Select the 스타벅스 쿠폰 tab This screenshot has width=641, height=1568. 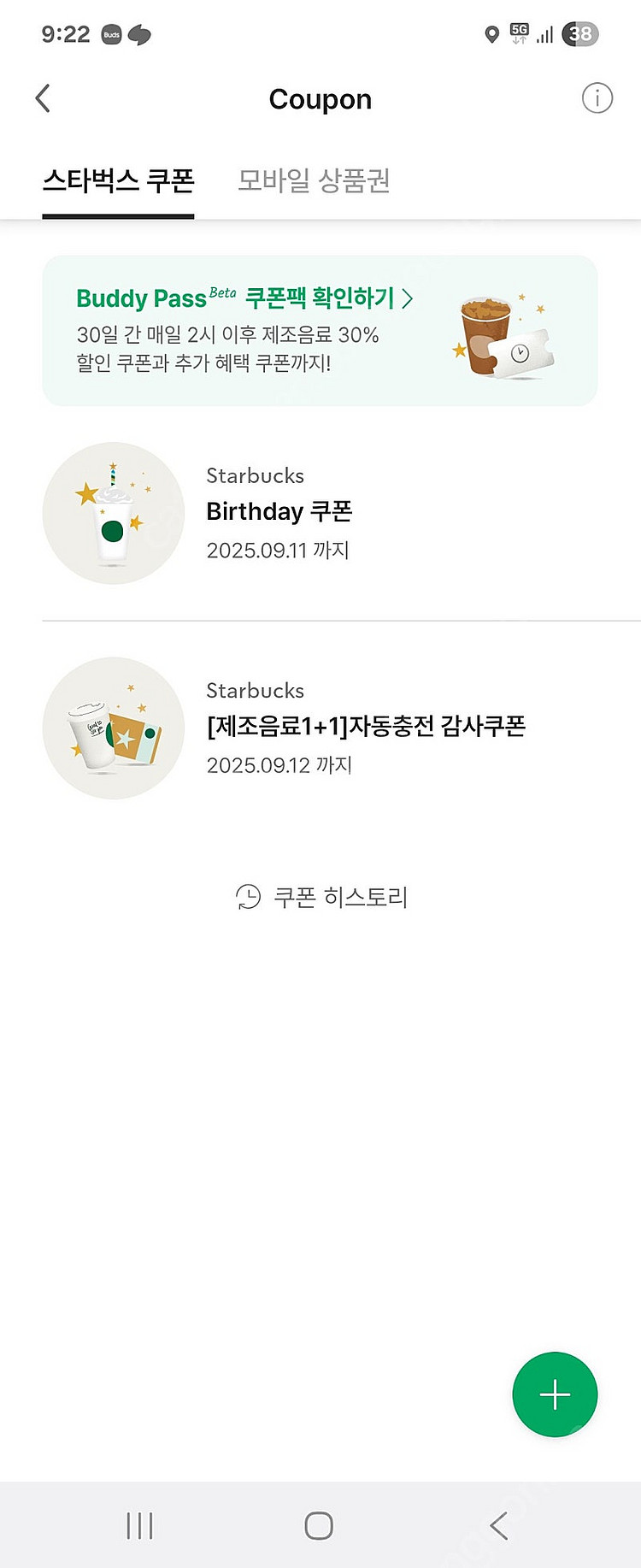(118, 181)
